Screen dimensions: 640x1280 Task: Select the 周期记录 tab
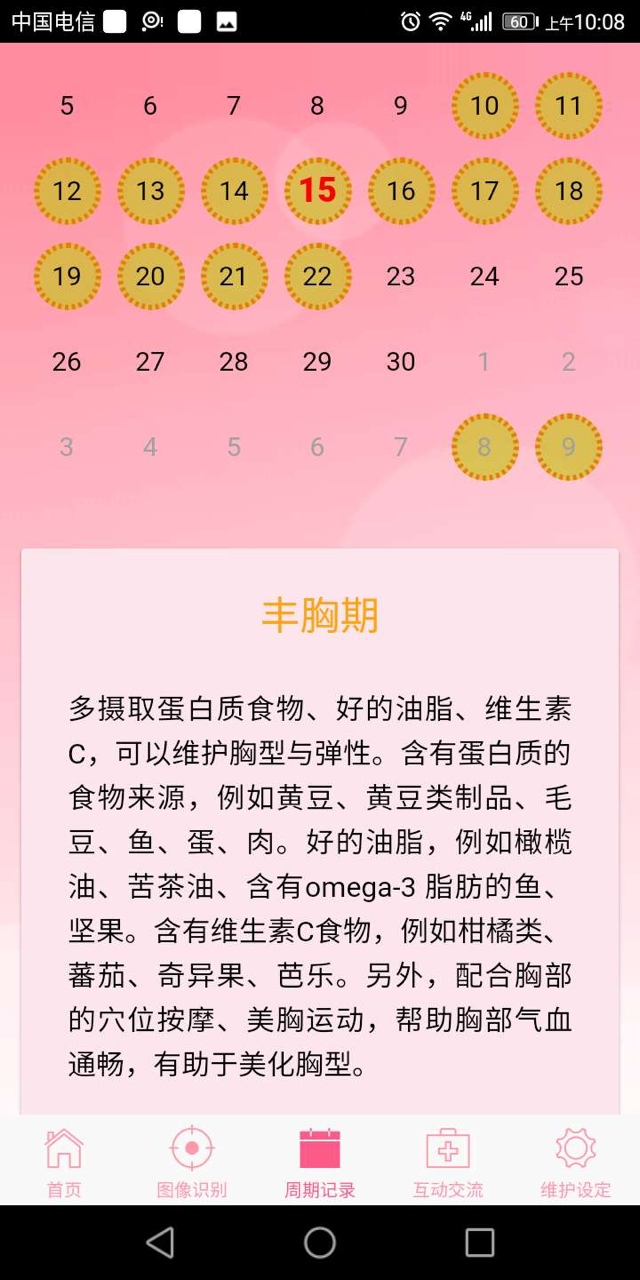320,1162
